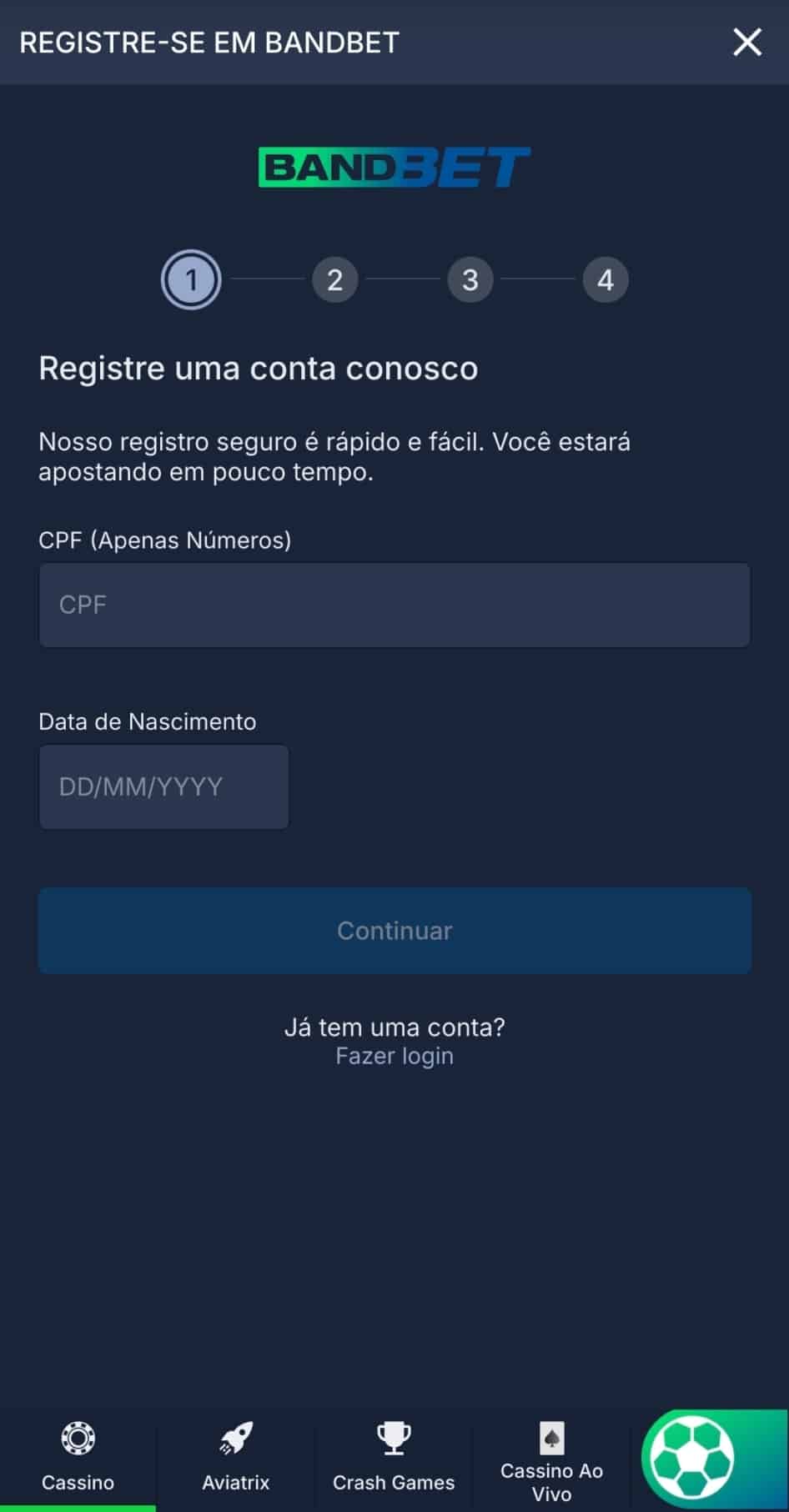This screenshot has height=1512, width=789.
Task: Select the Cassino navigation tab
Action: coord(78,1464)
